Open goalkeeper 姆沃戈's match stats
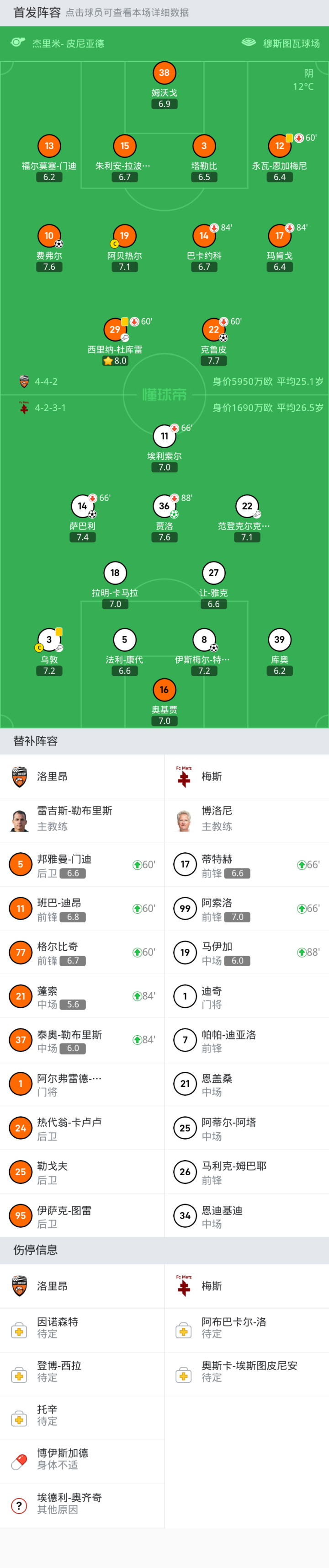 (x=164, y=73)
